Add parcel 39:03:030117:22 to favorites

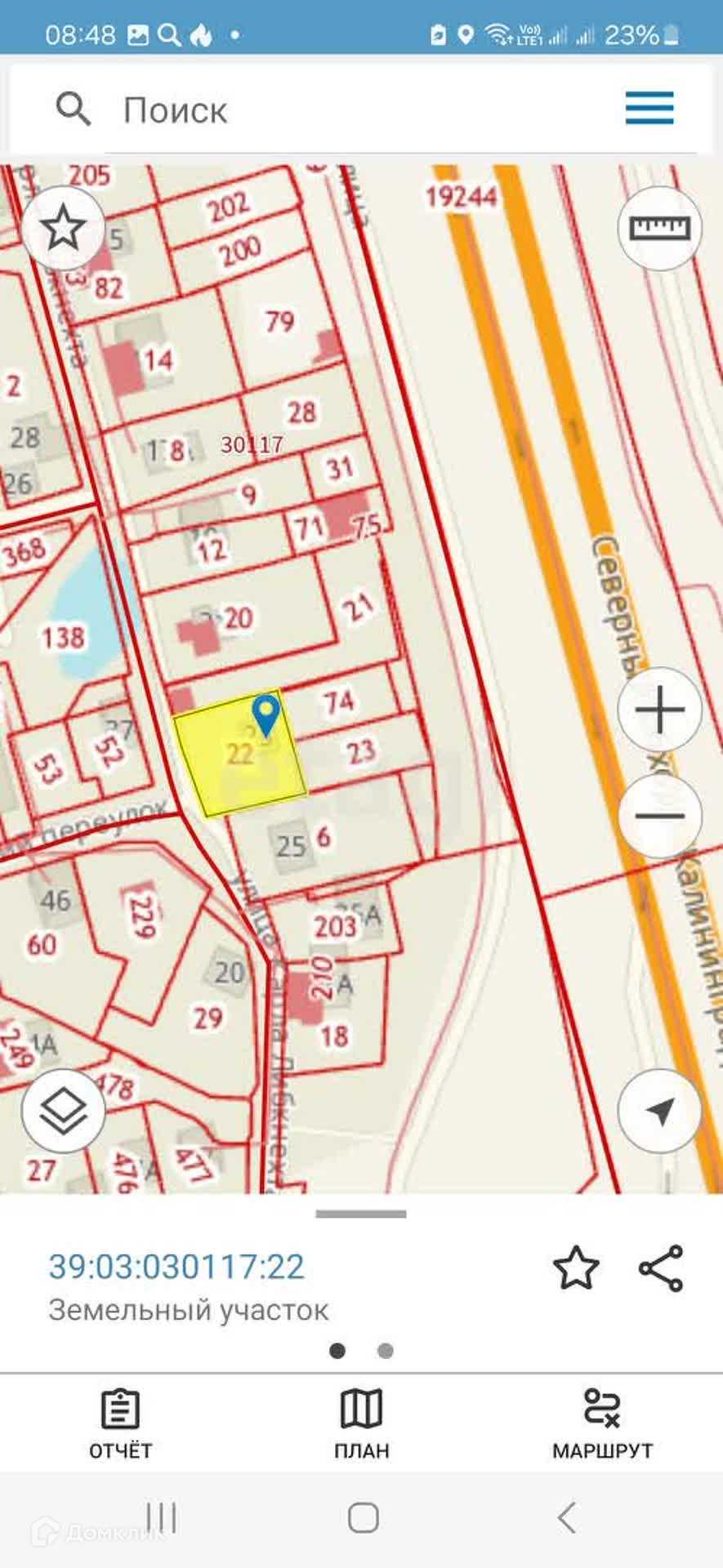[x=576, y=1267]
